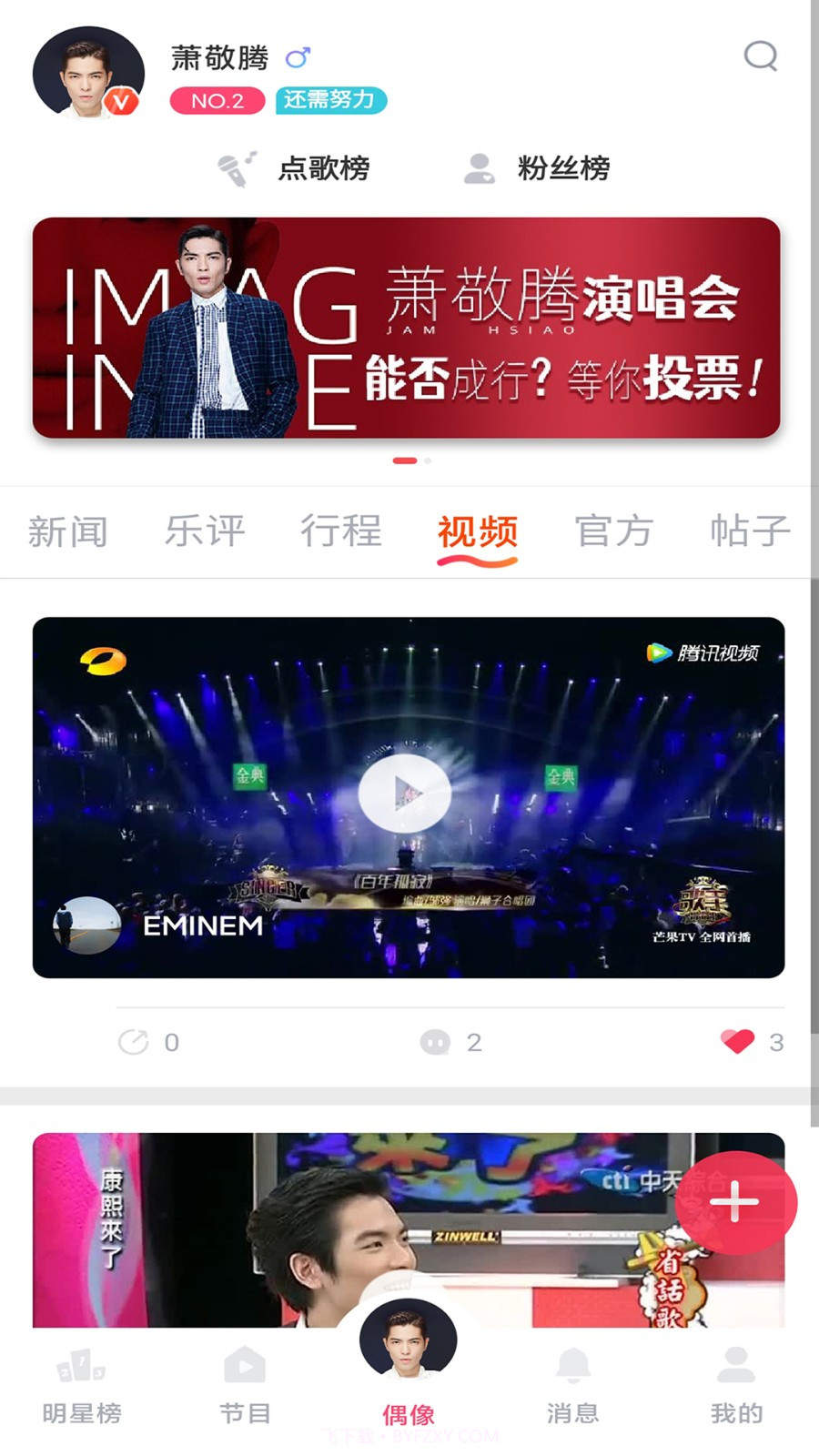Tap the 偶像 avatar at bottom center
Viewport: 819px width, 1456px height.
[x=409, y=1342]
